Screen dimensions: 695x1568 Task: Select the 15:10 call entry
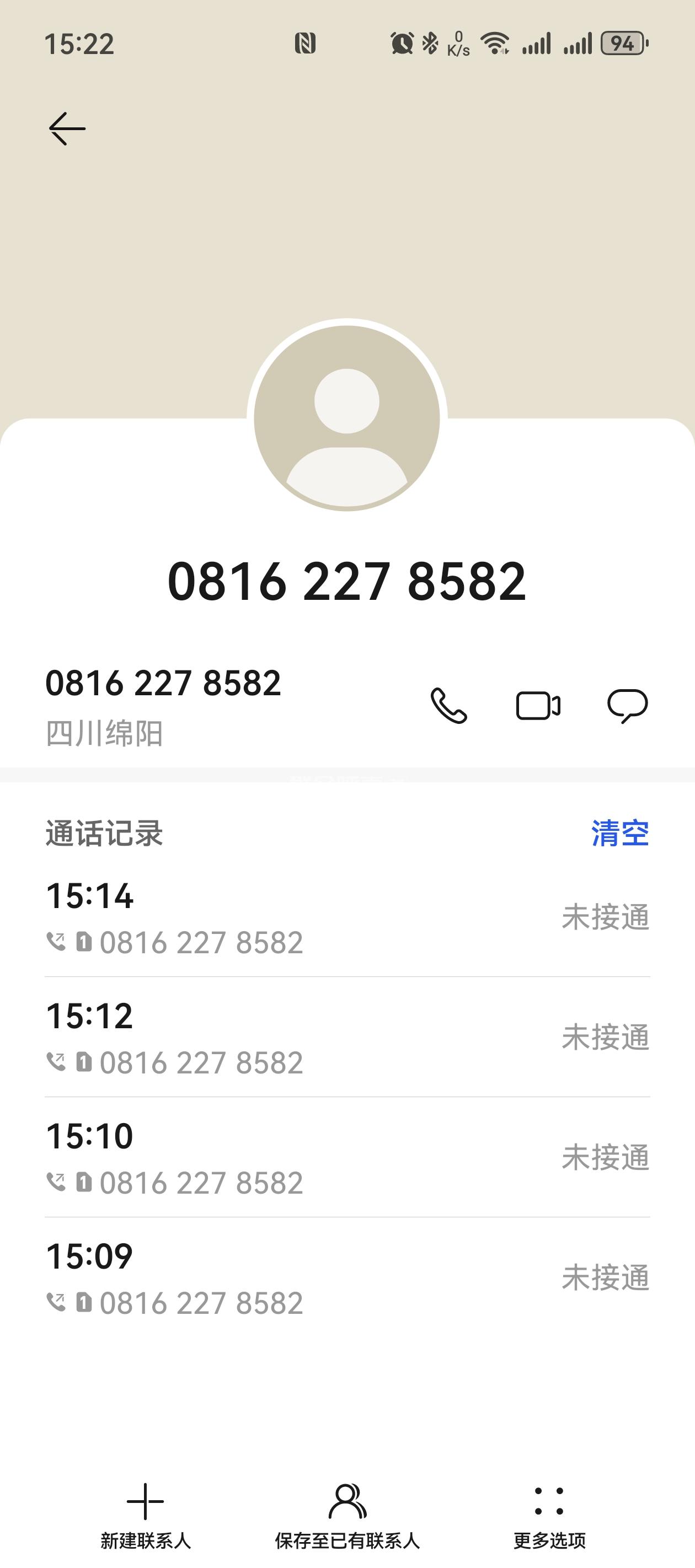347,1158
